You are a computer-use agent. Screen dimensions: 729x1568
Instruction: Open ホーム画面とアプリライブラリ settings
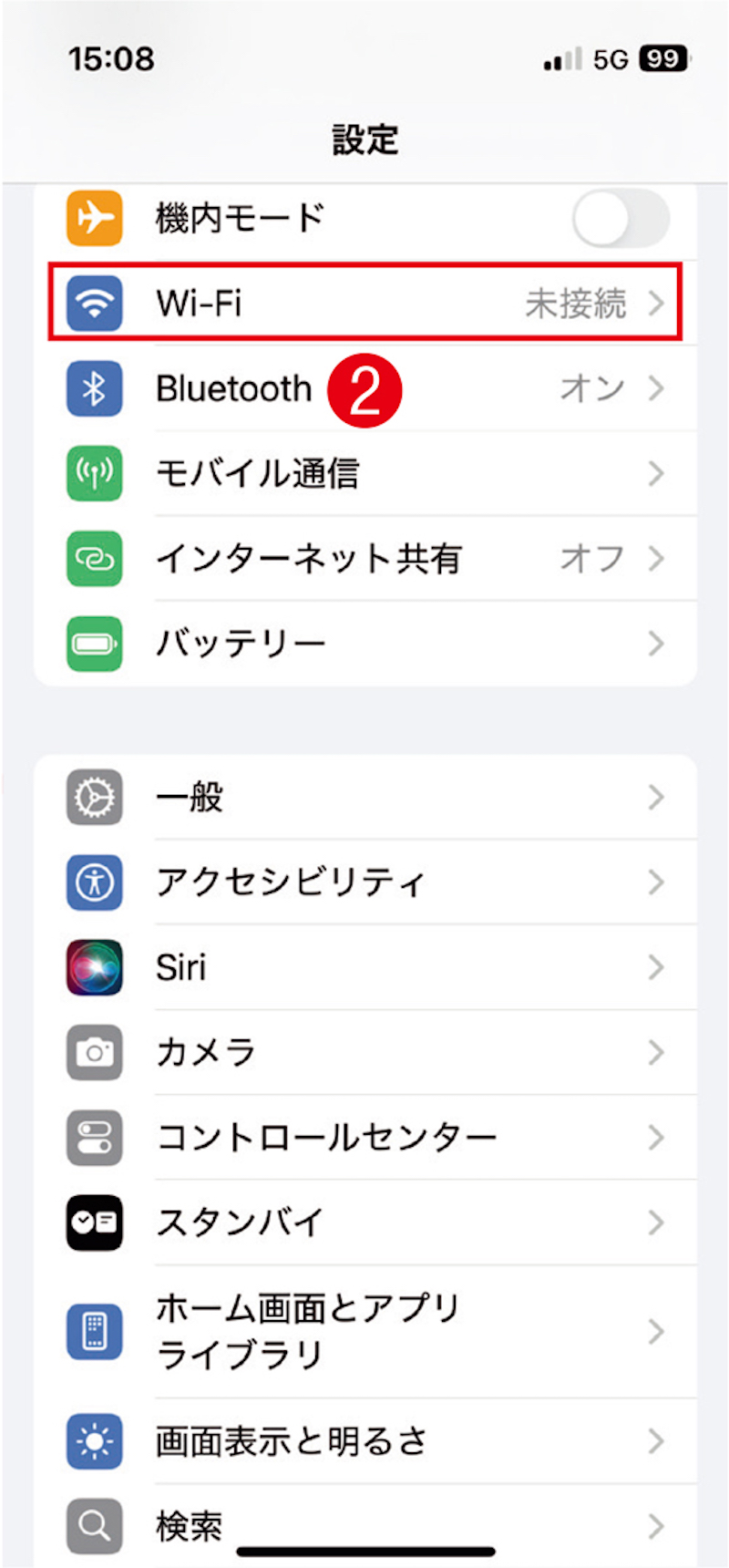364,1331
